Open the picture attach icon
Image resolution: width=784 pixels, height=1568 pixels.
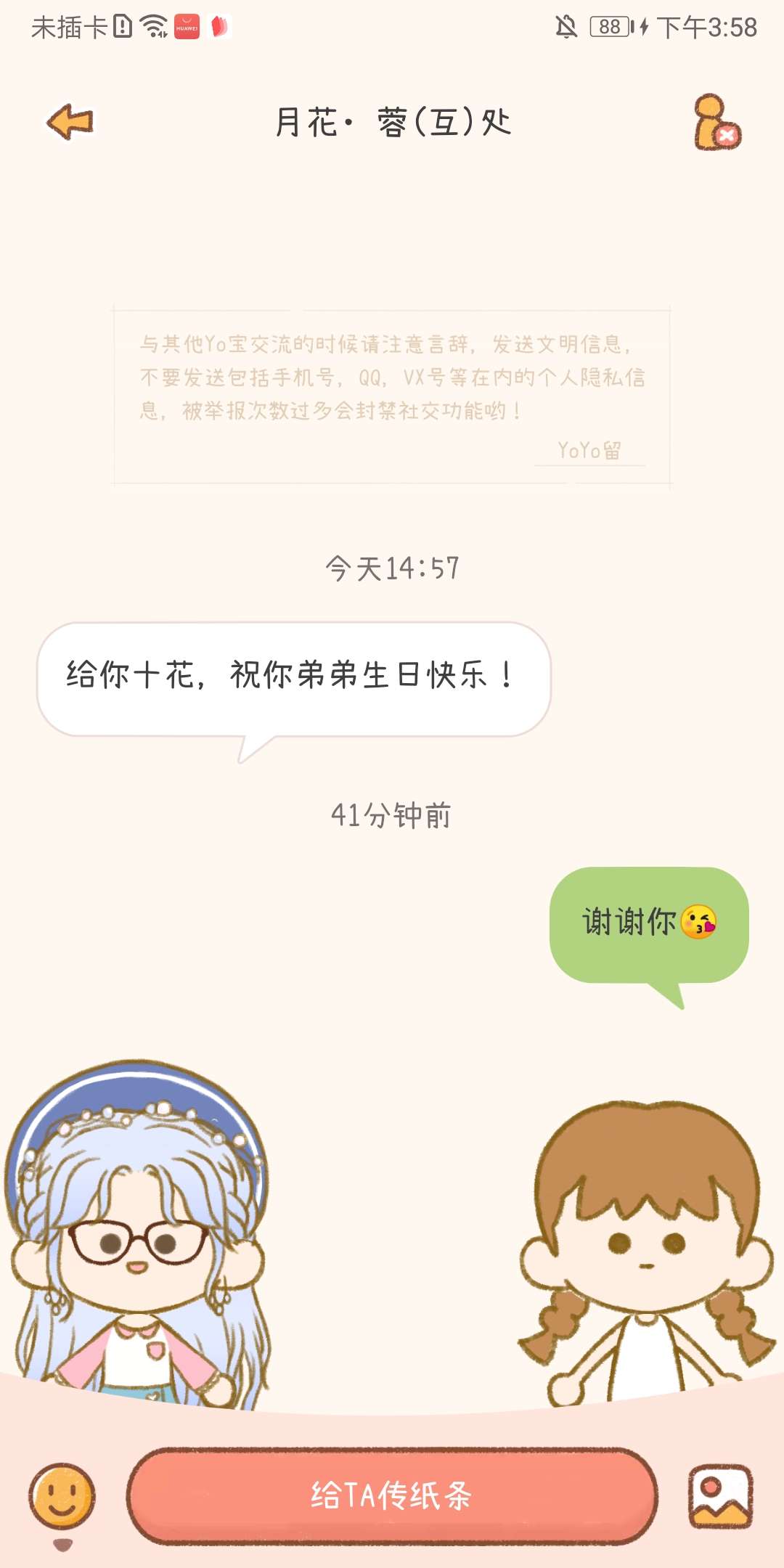tap(720, 1496)
